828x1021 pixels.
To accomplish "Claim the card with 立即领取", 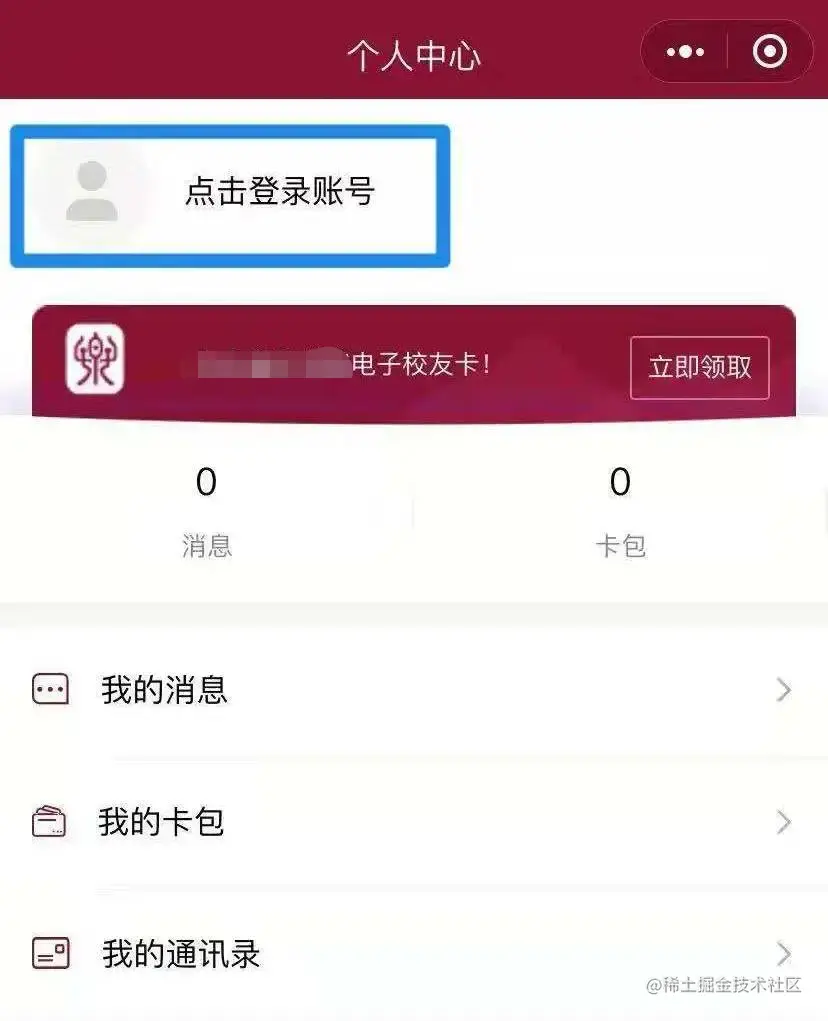I will pos(699,367).
